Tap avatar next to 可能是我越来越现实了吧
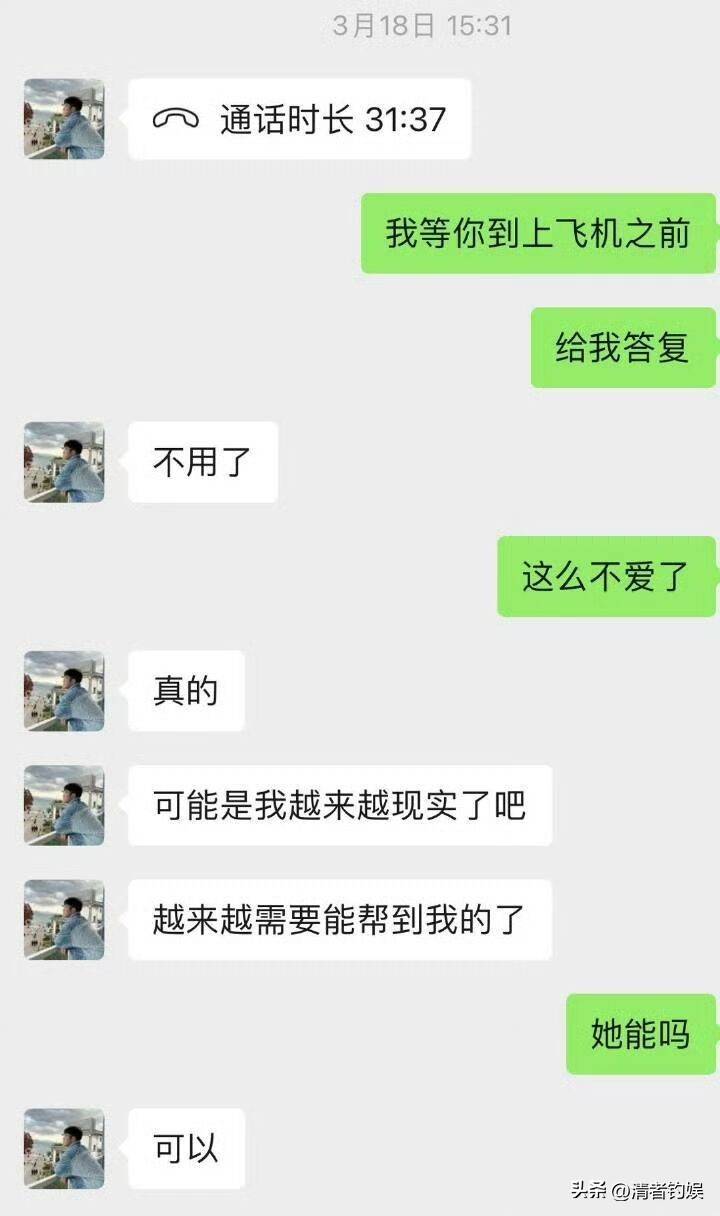This screenshot has height=1216, width=720. click(x=64, y=805)
